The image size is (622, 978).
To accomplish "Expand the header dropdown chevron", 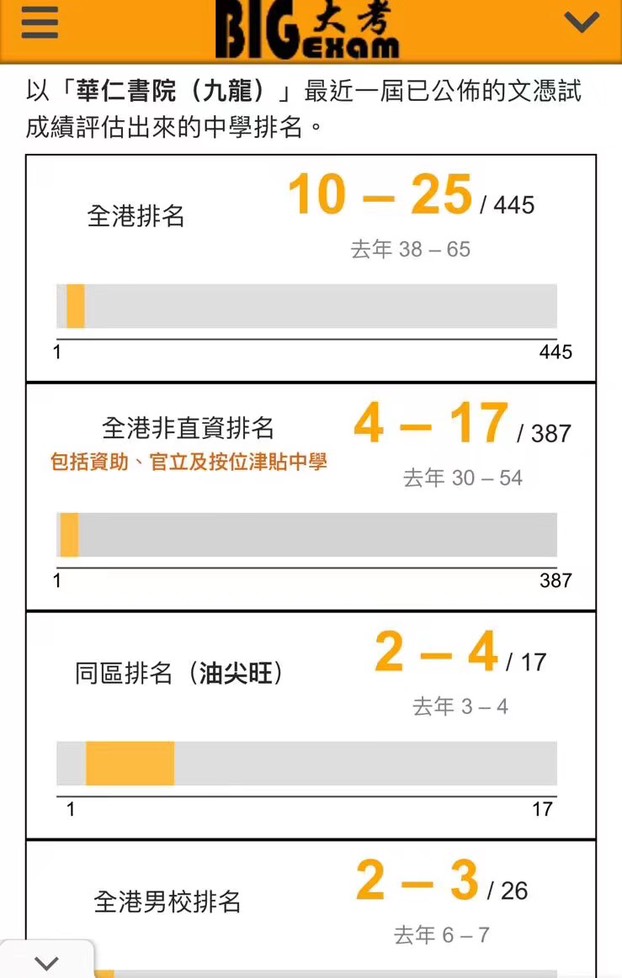I will (582, 22).
